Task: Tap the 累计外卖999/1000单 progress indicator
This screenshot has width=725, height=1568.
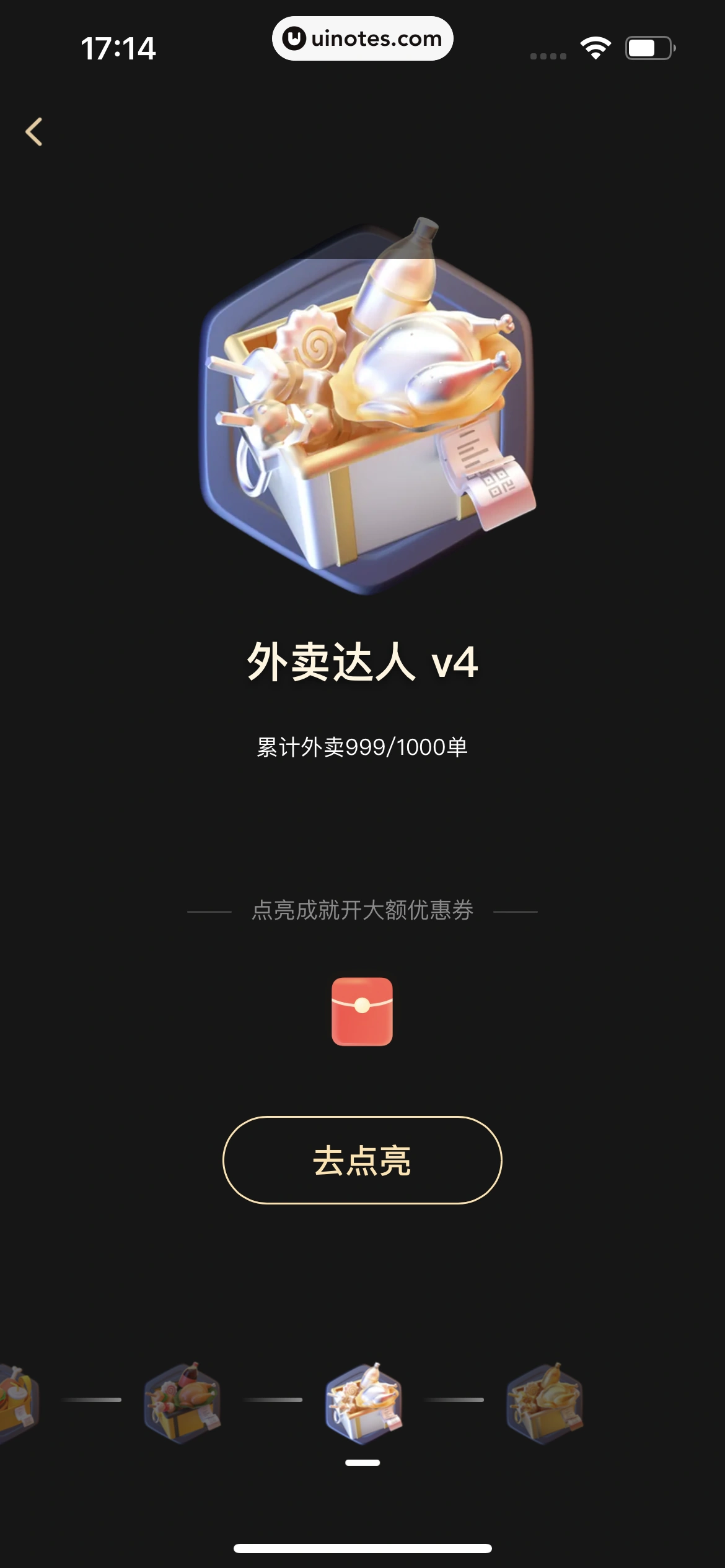Action: [362, 746]
